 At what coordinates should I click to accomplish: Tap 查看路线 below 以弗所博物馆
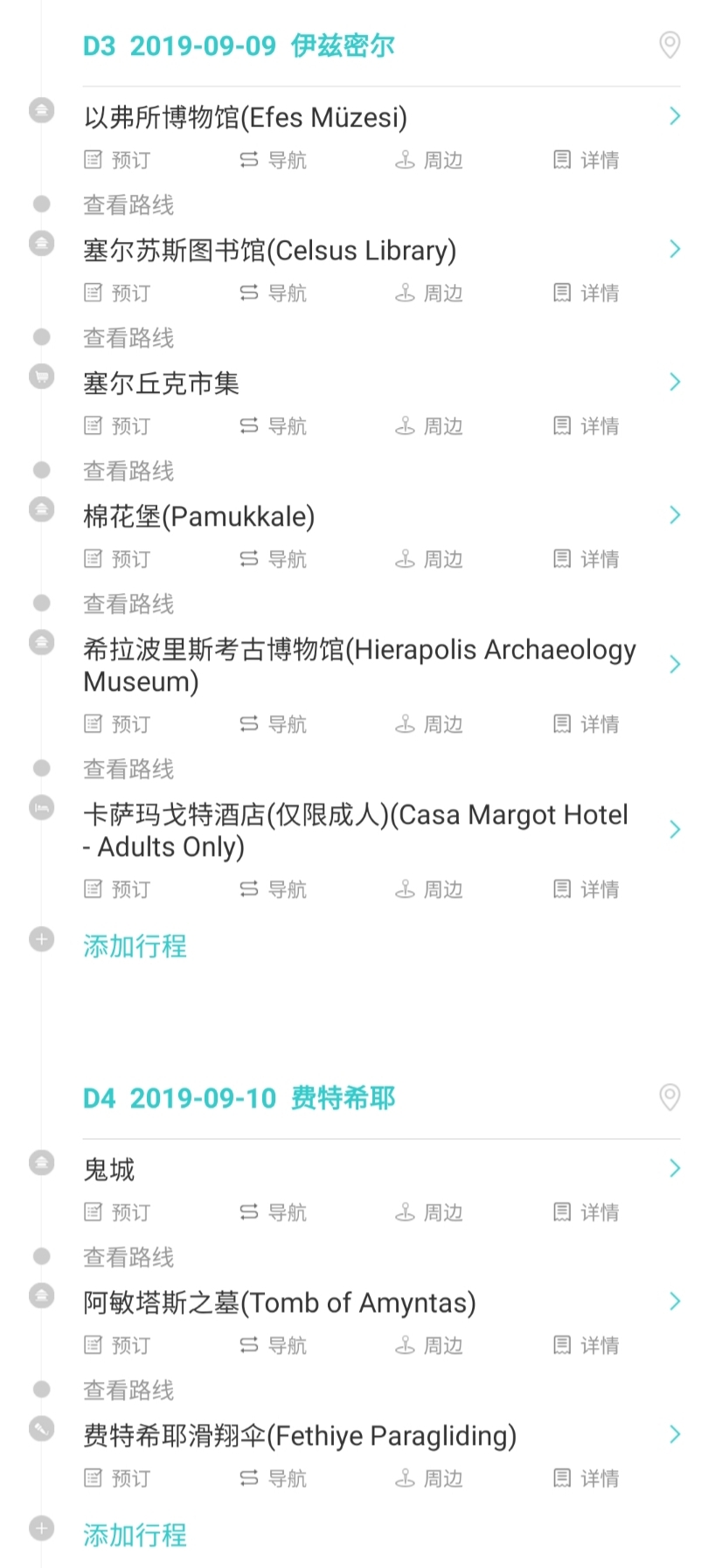click(x=128, y=204)
